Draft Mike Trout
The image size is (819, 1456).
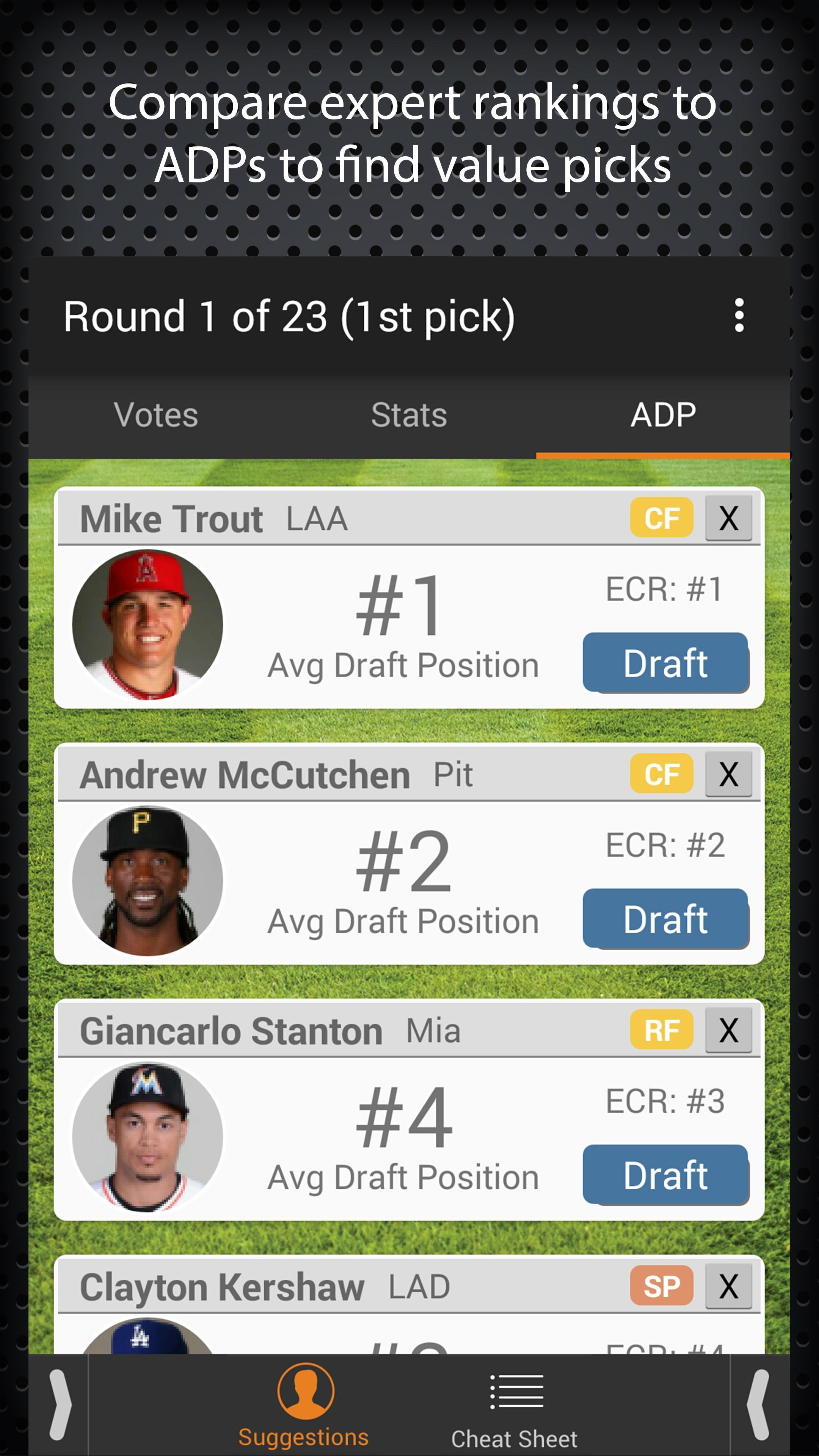coord(665,663)
